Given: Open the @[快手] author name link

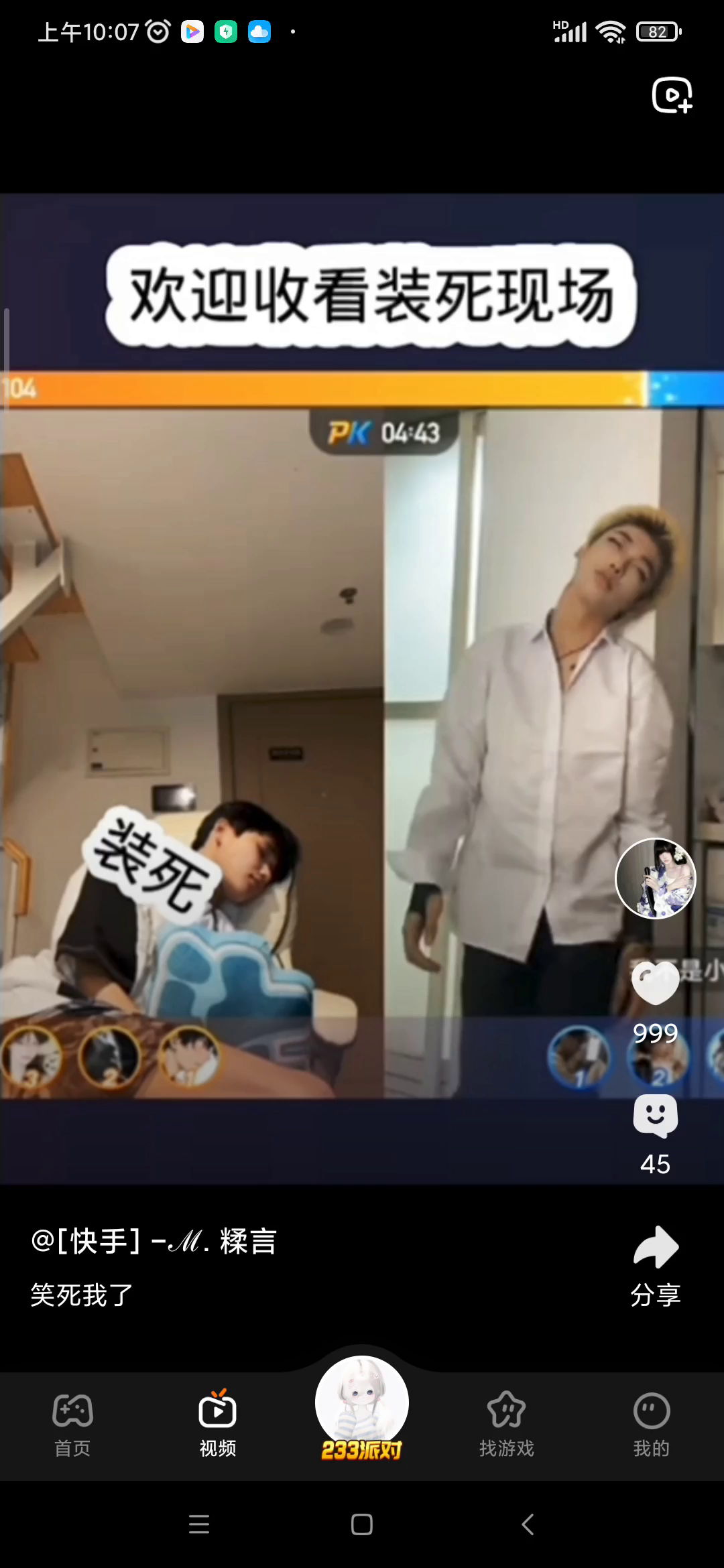Looking at the screenshot, I should point(154,1241).
